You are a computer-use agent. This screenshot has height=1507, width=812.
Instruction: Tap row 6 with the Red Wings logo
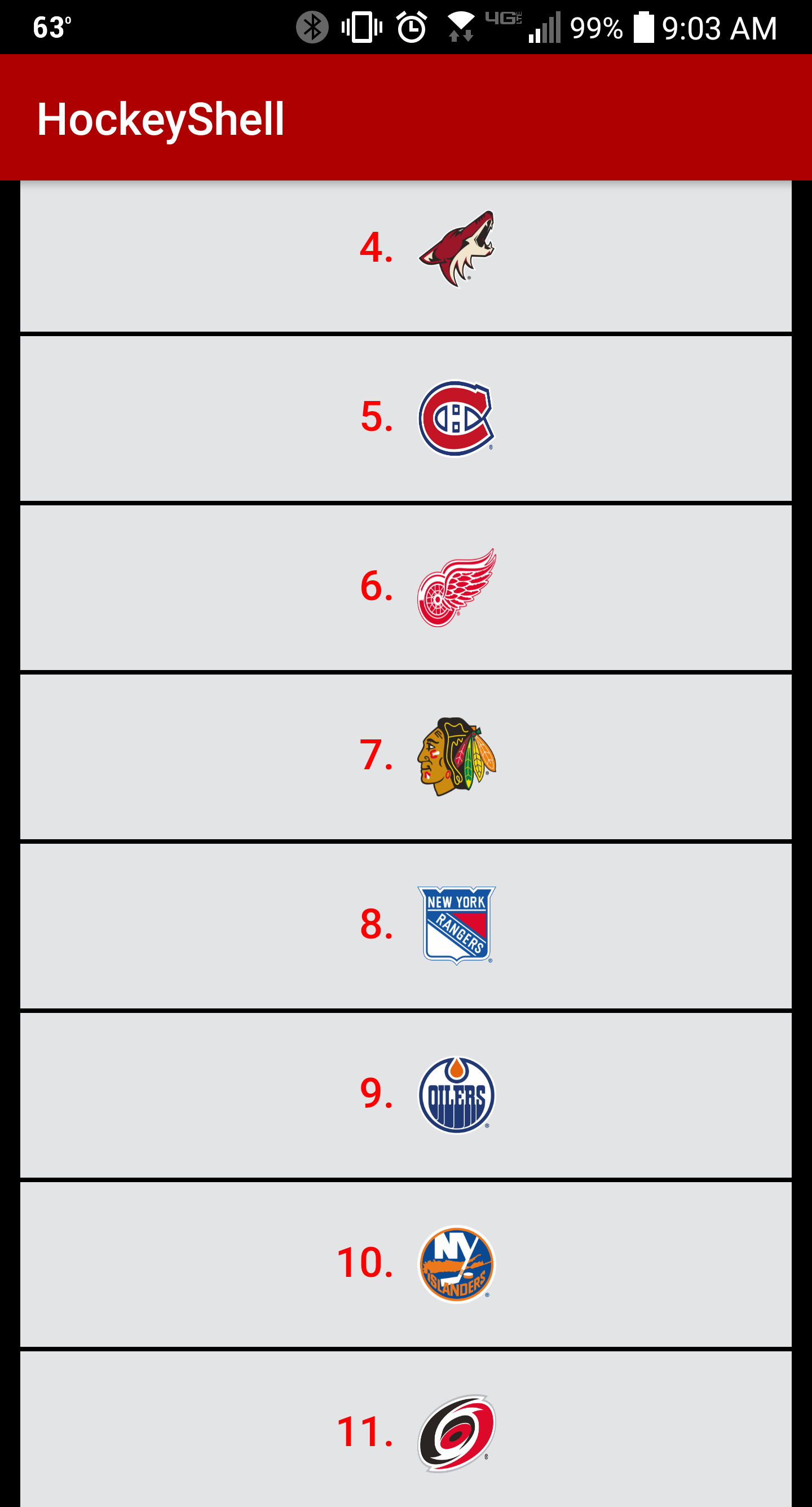(x=406, y=587)
